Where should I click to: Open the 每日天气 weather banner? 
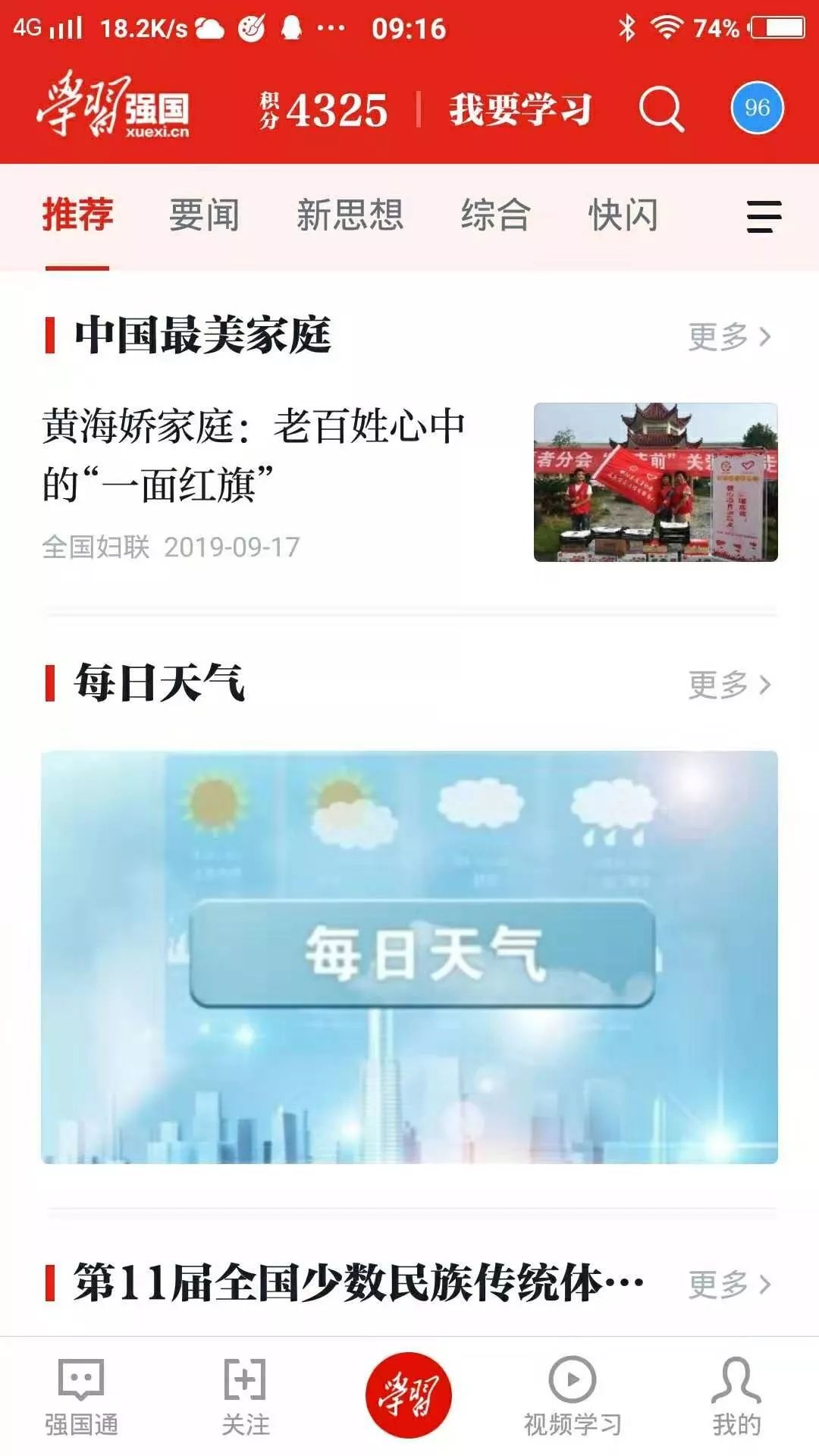click(409, 957)
